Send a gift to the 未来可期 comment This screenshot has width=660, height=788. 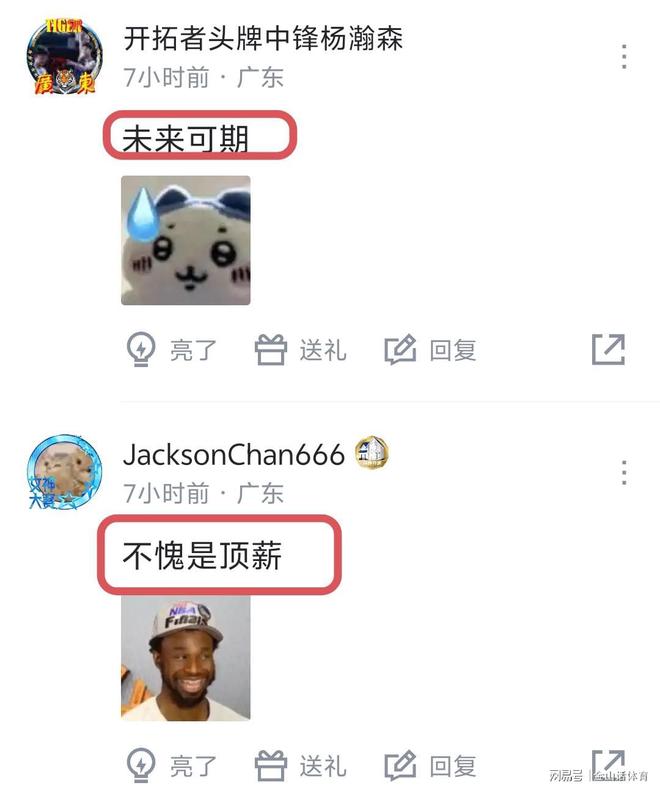(x=300, y=350)
